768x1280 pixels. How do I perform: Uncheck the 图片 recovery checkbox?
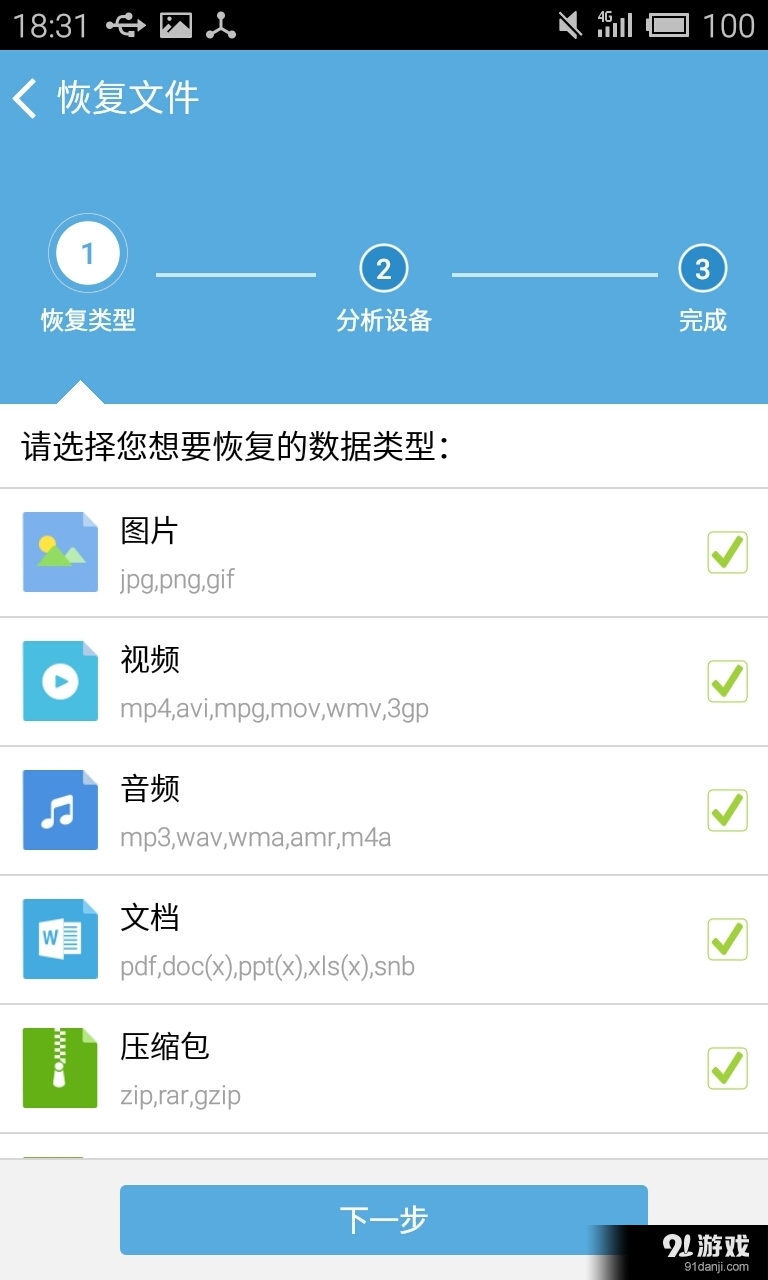727,552
